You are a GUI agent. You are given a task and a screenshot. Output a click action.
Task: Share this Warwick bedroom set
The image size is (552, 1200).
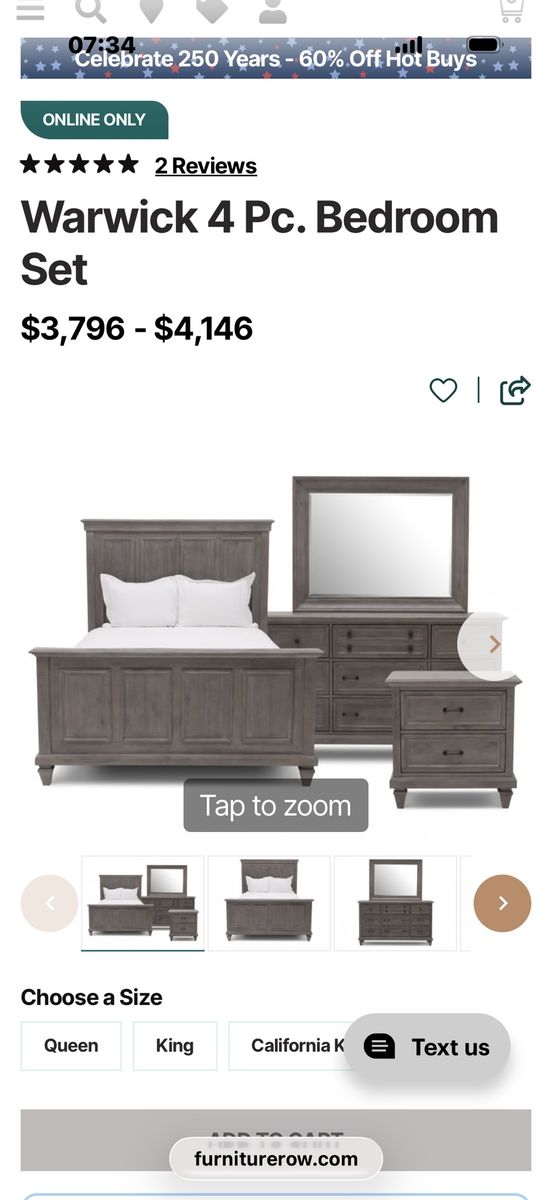[x=515, y=390]
